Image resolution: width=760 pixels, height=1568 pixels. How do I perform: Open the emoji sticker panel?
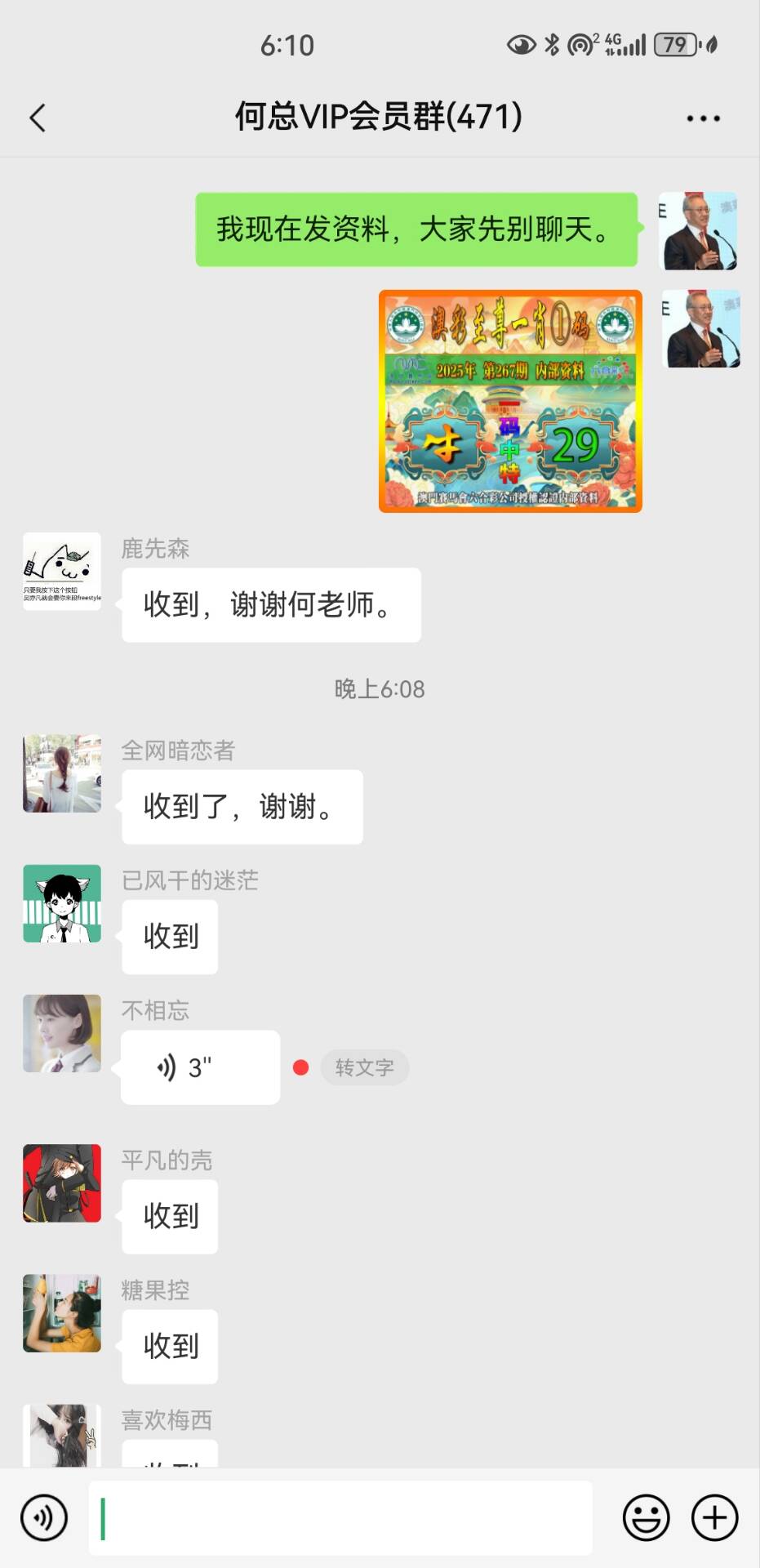(x=646, y=1518)
